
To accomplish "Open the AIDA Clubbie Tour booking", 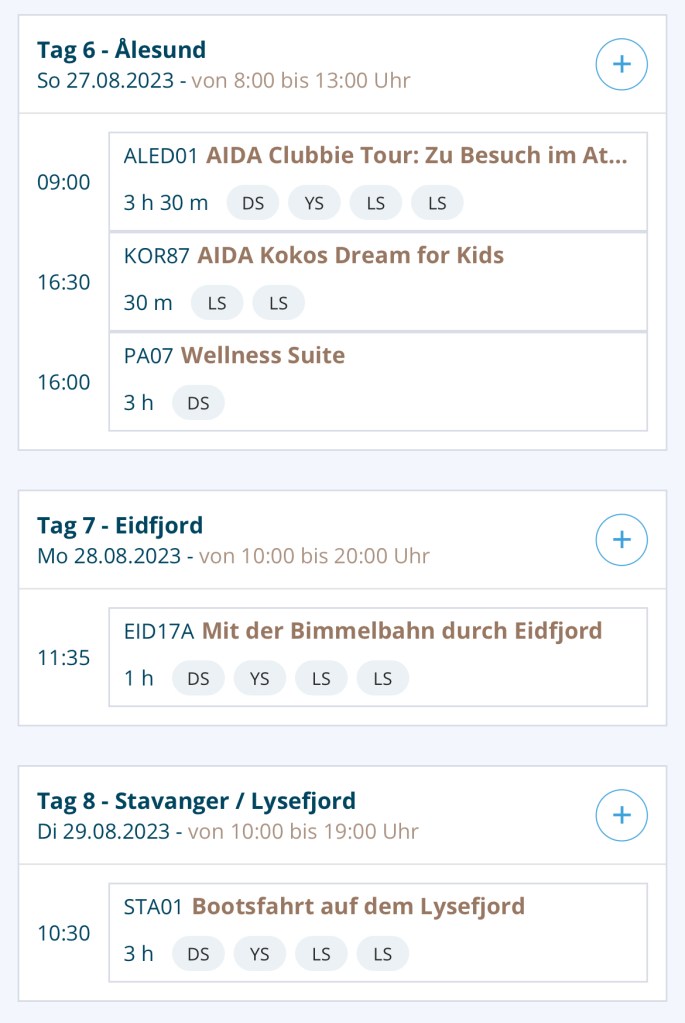I will point(377,181).
